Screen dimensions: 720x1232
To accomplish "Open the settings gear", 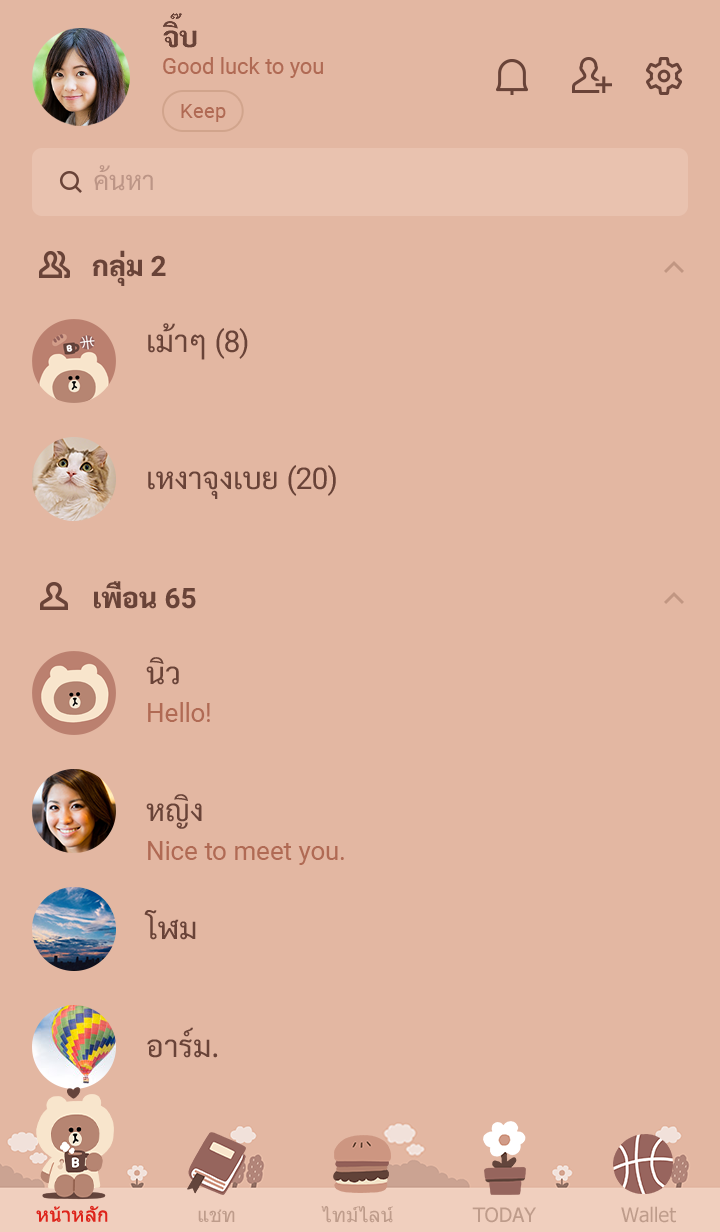I will coord(664,77).
